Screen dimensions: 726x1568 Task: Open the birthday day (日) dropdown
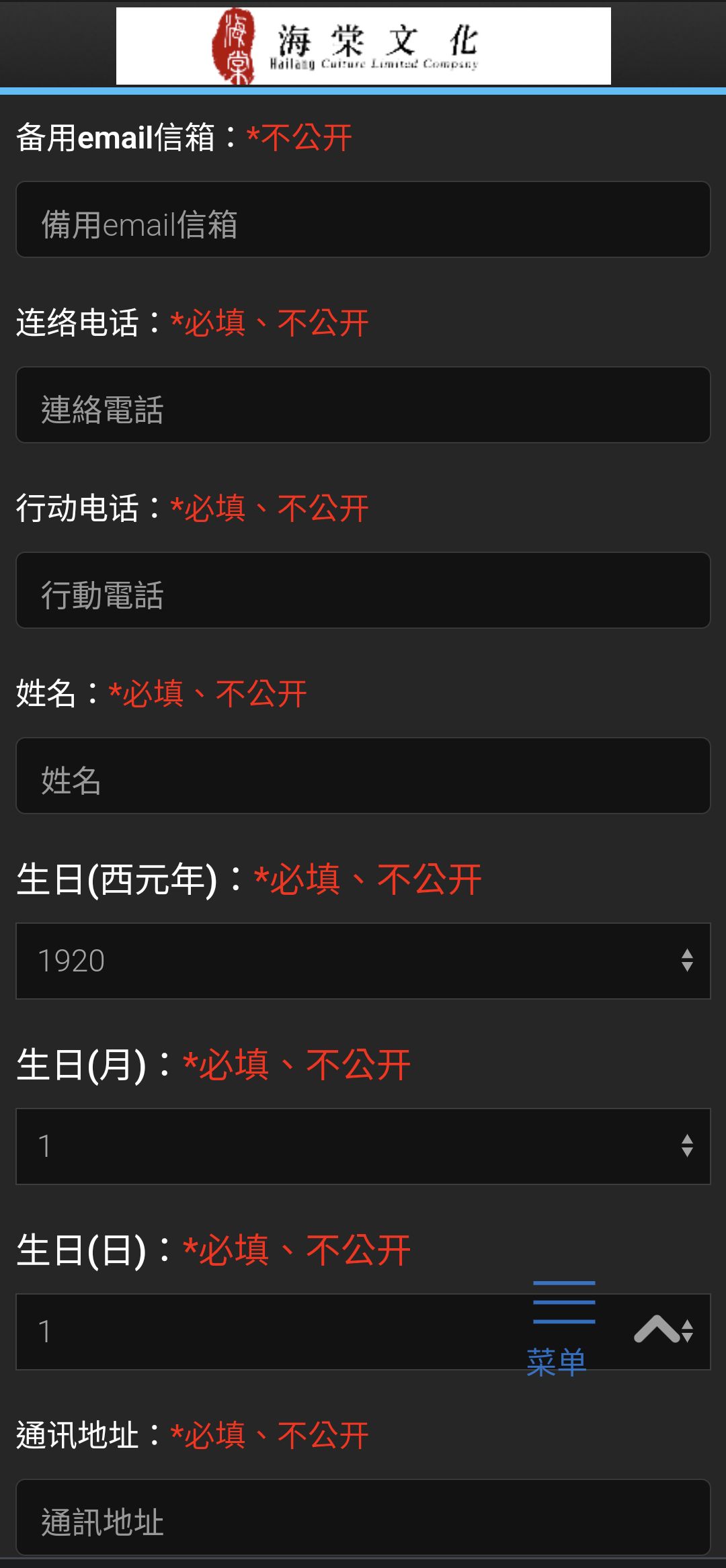(269, 1332)
